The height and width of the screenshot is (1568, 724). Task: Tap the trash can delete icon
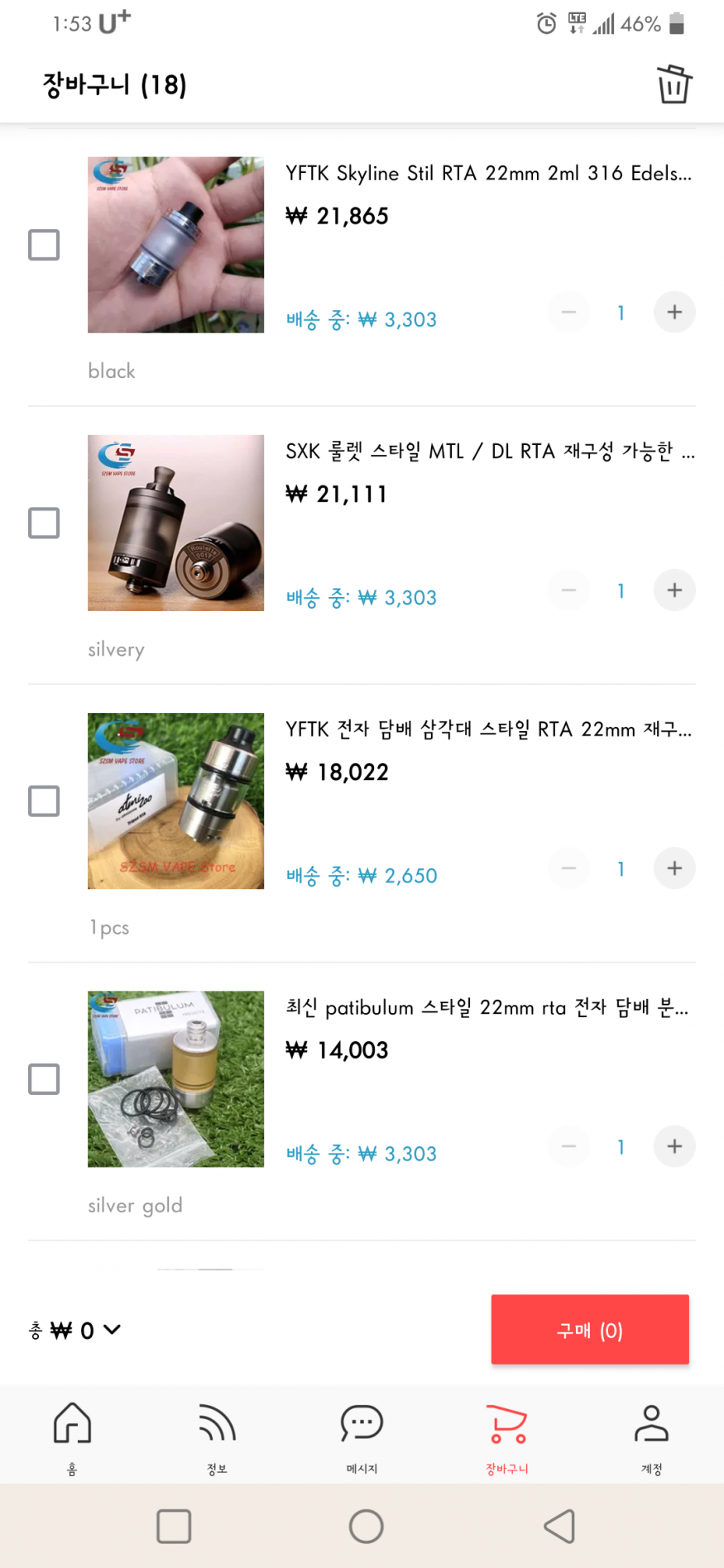674,84
